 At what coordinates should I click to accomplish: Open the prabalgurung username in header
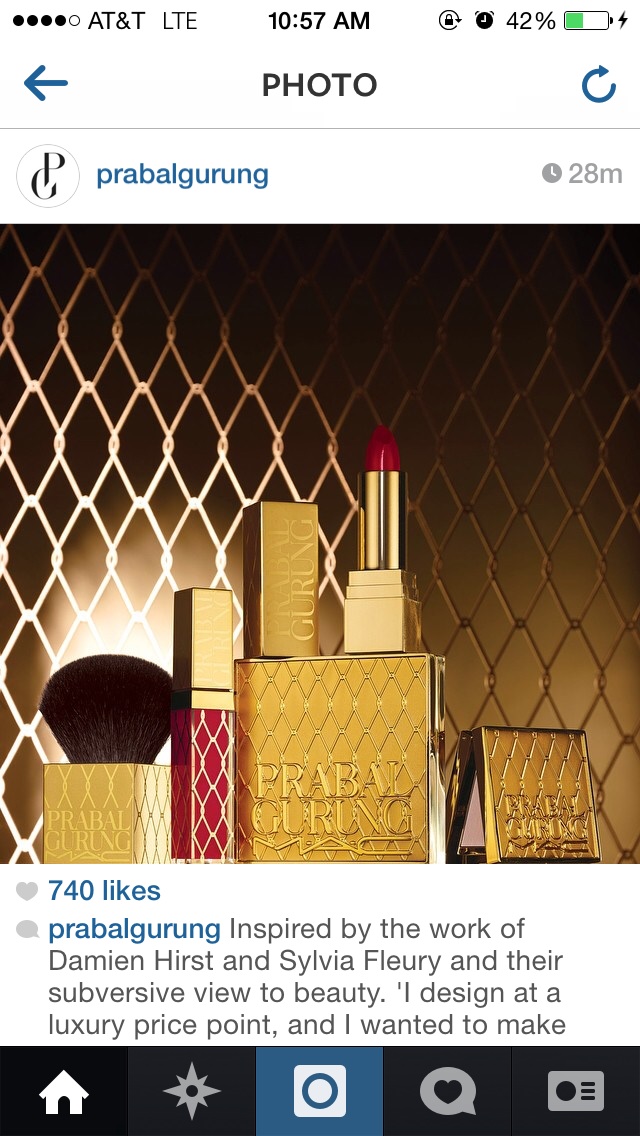[183, 175]
